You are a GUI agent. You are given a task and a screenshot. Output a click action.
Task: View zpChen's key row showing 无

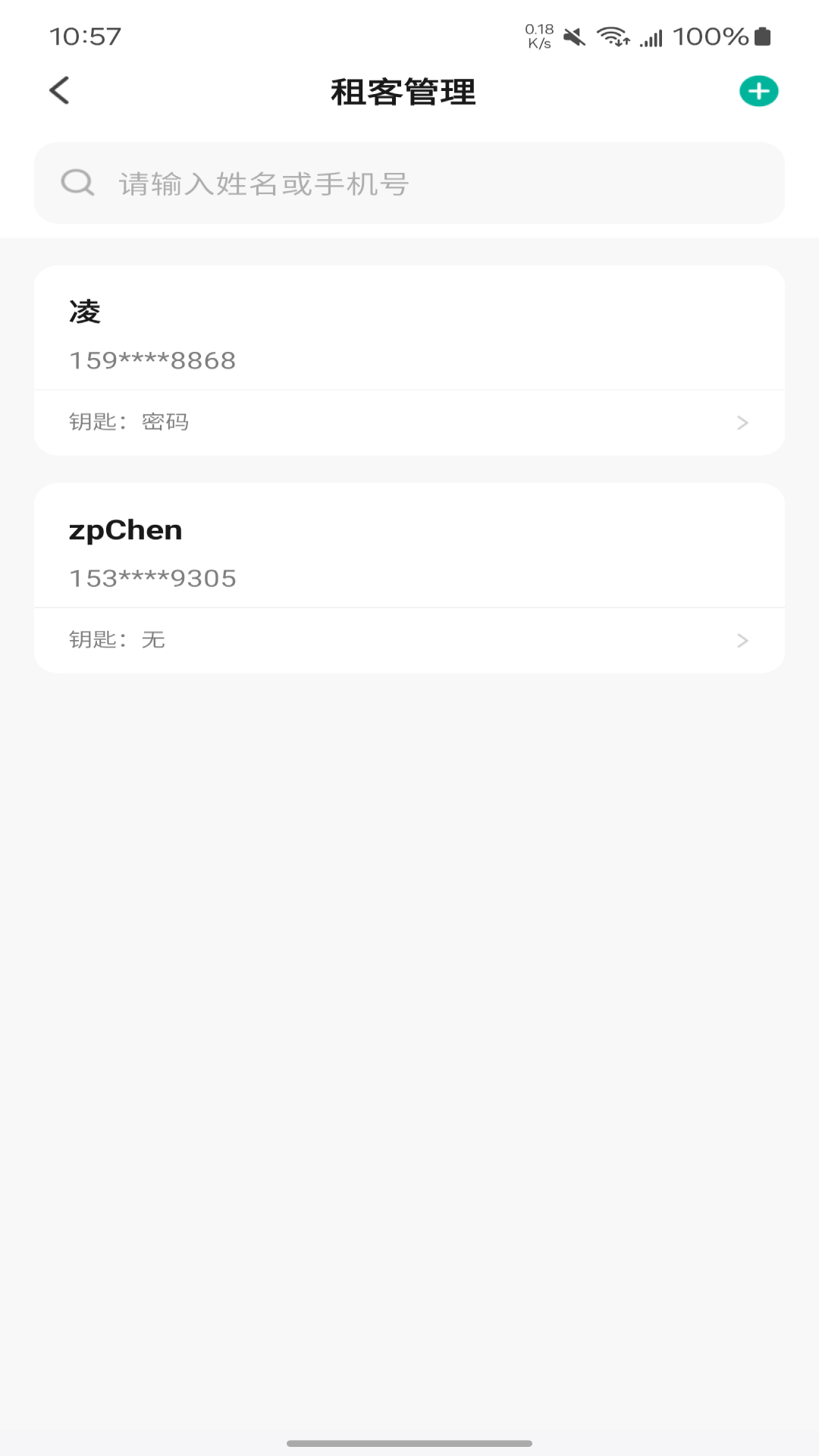pos(409,640)
